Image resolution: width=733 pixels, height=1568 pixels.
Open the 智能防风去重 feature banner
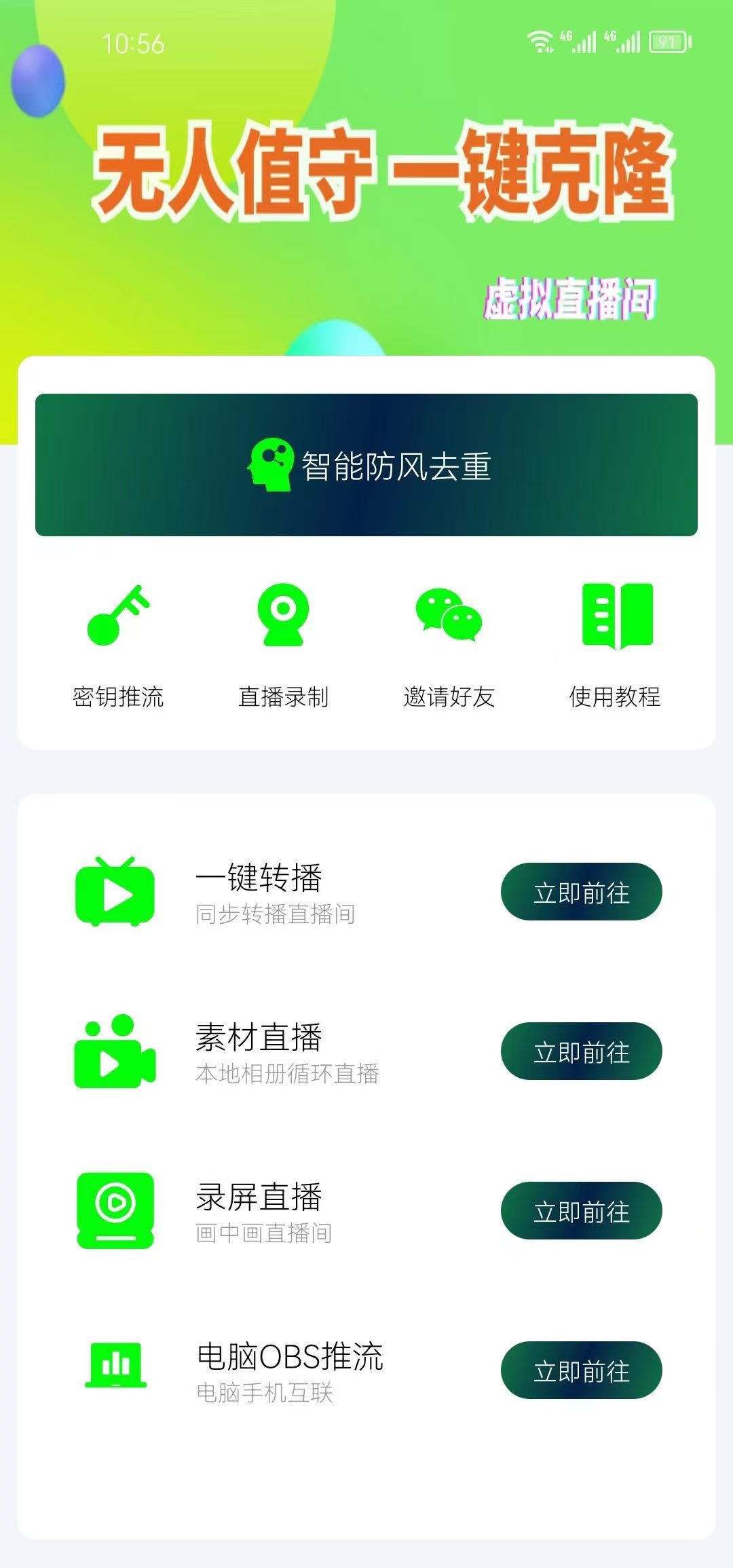[x=366, y=465]
